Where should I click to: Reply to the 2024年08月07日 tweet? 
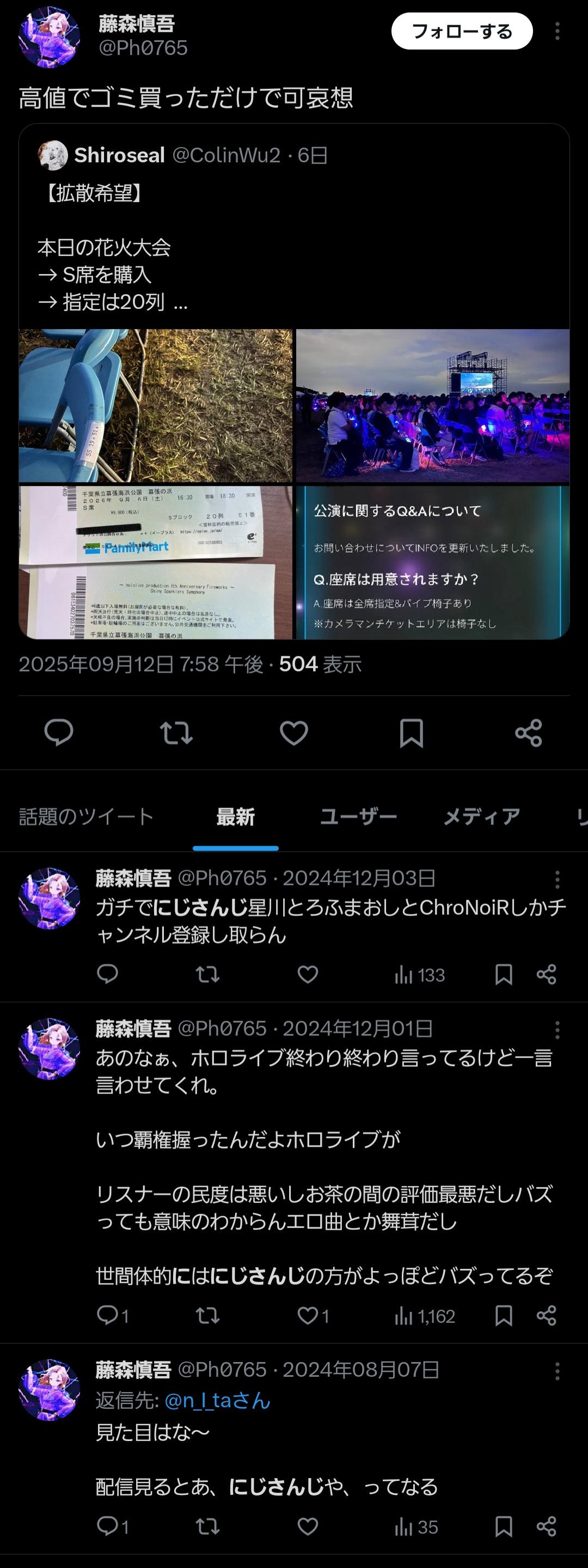pyautogui.click(x=108, y=1527)
